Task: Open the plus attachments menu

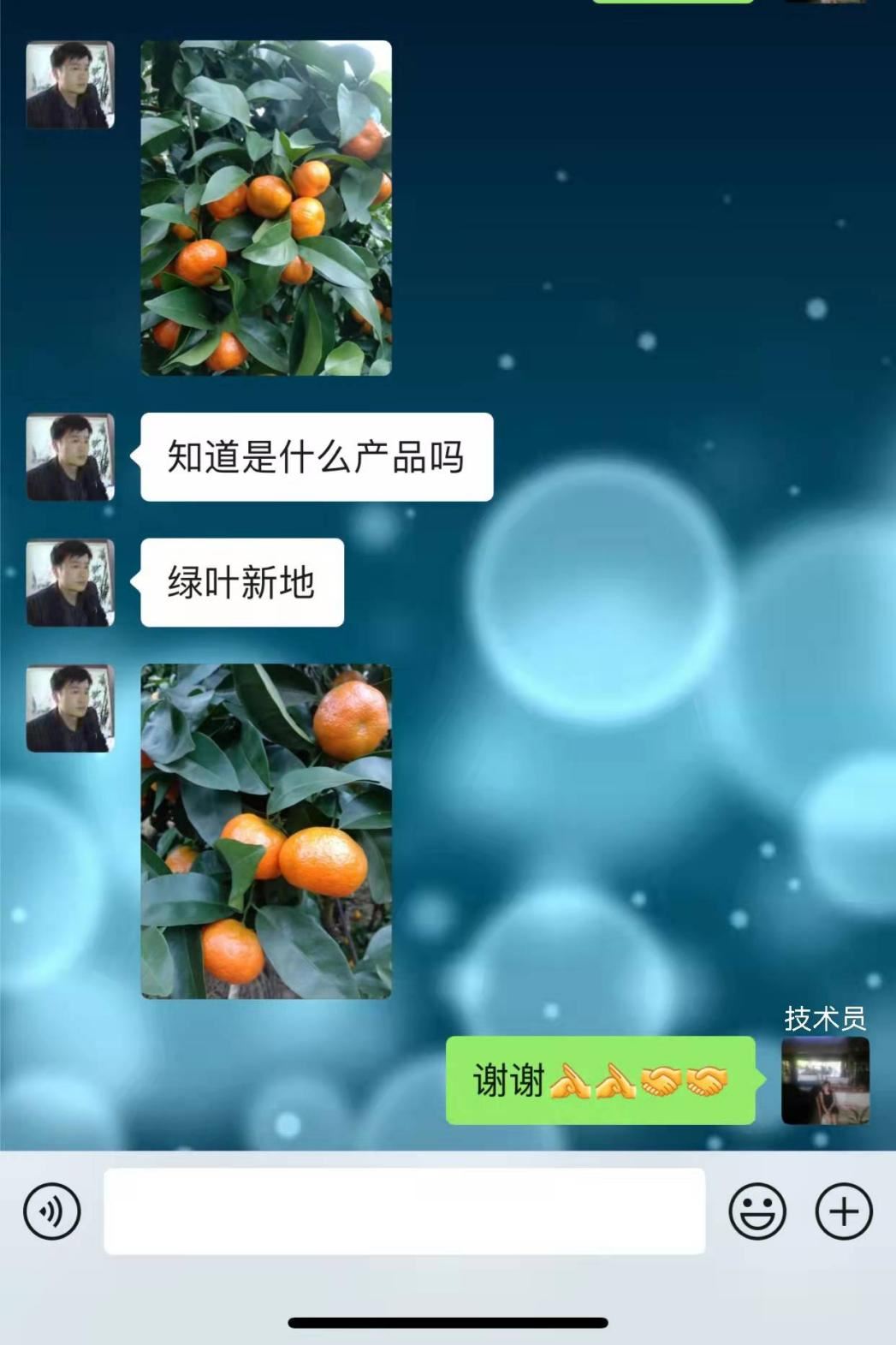Action: (x=843, y=1211)
